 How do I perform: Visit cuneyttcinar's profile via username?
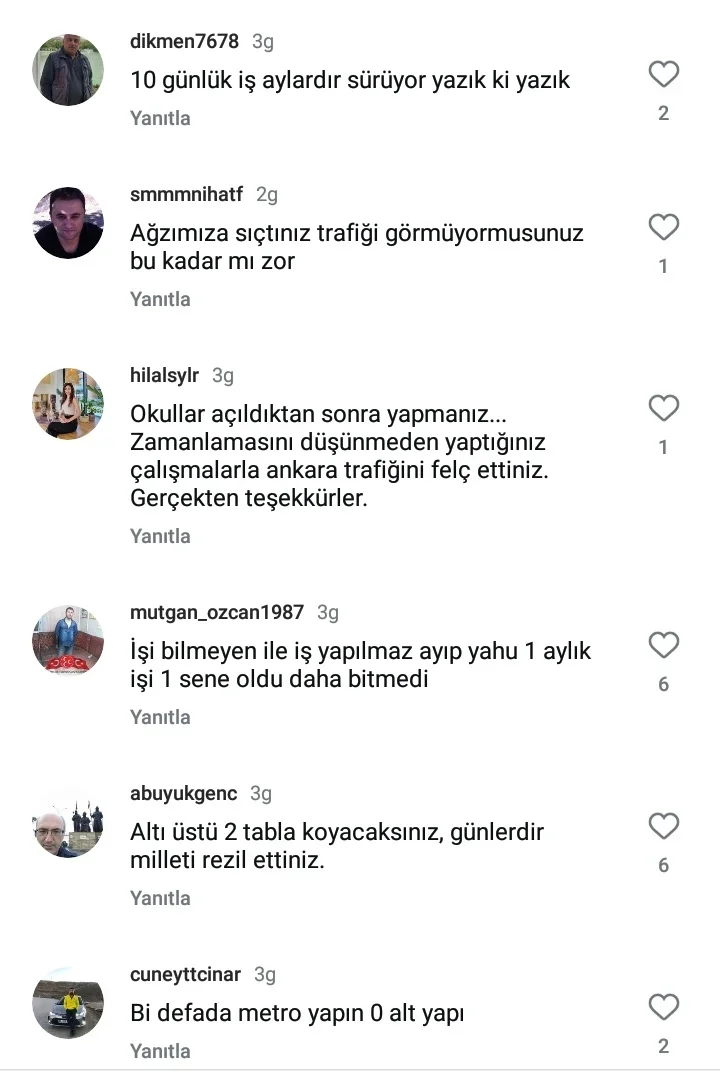click(x=185, y=974)
